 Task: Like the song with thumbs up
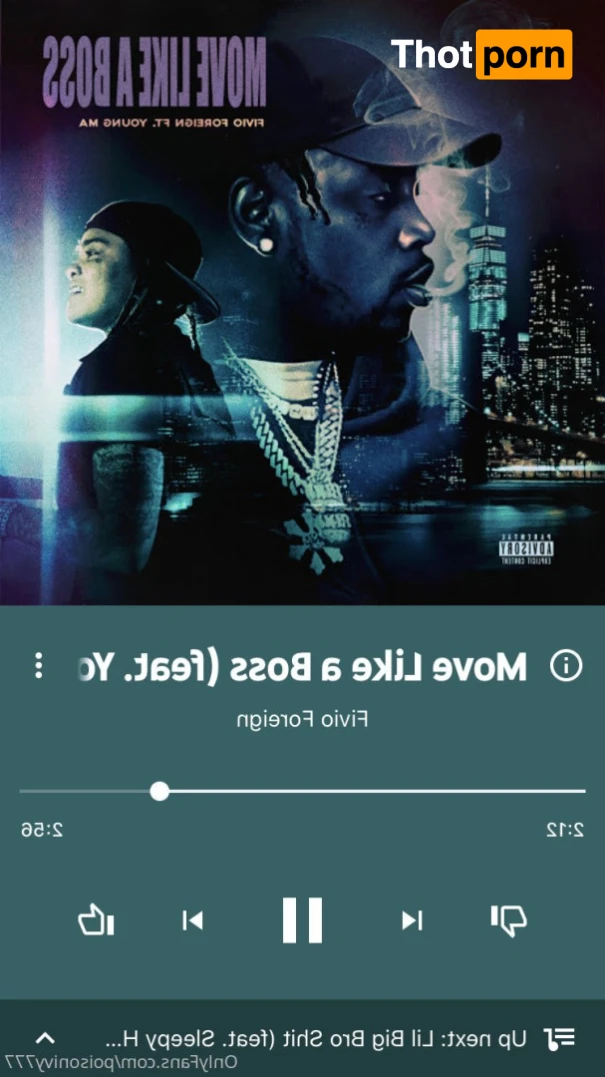point(95,920)
